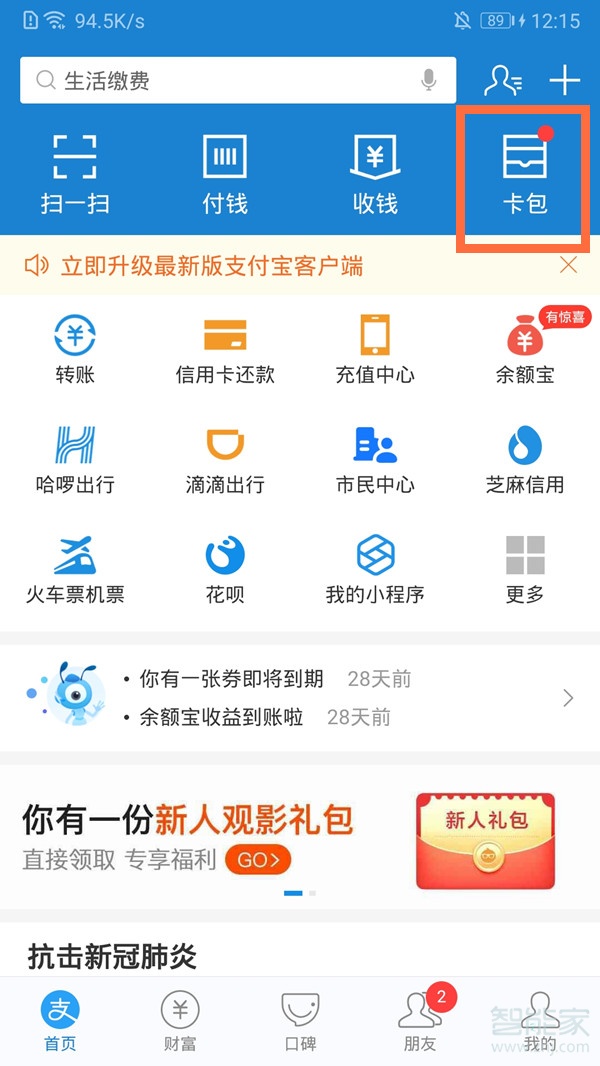This screenshot has width=600, height=1066.
Task: Tap the voice search microphone
Action: 429,81
